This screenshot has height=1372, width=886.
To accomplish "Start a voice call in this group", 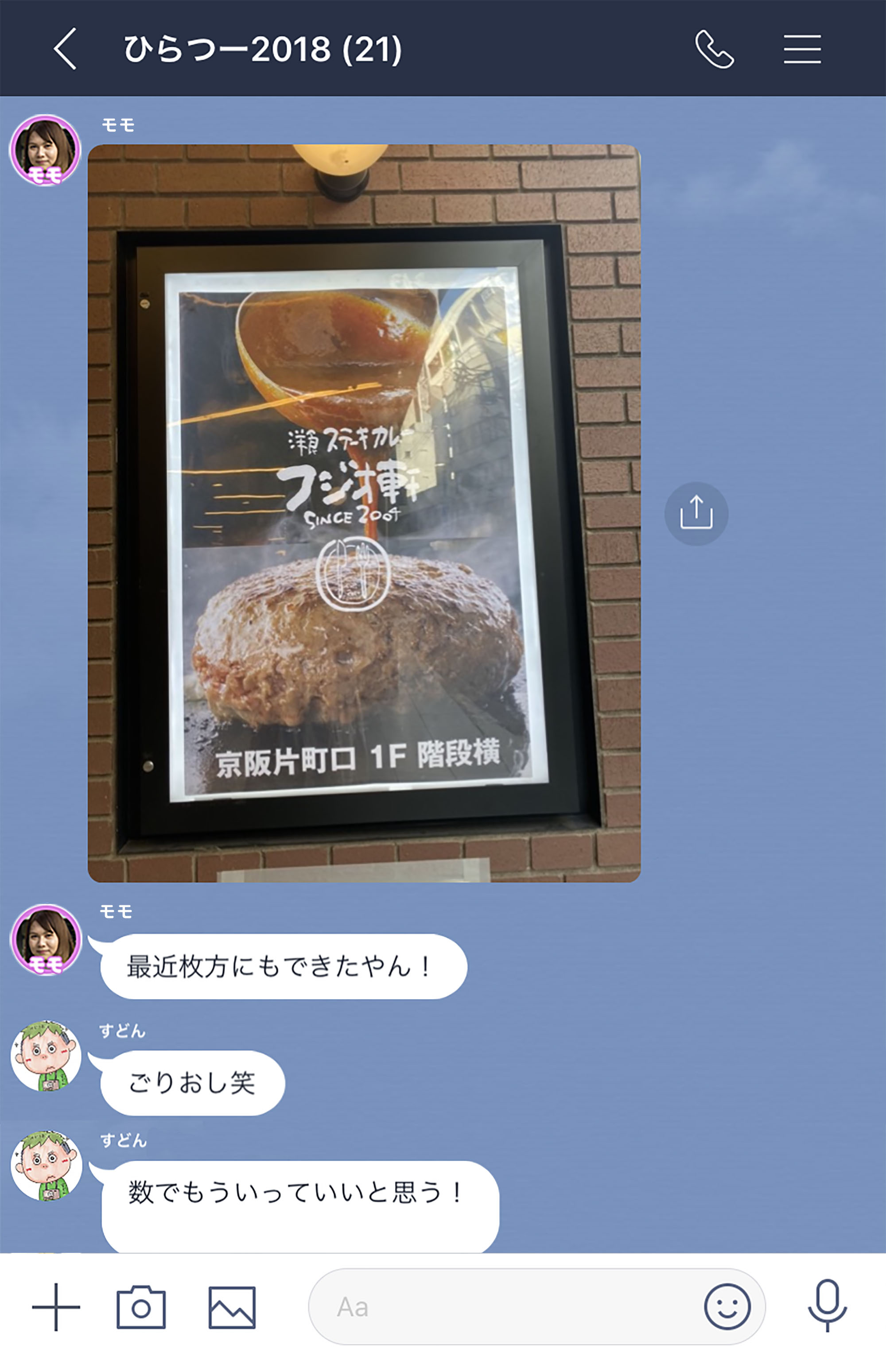I will point(714,50).
